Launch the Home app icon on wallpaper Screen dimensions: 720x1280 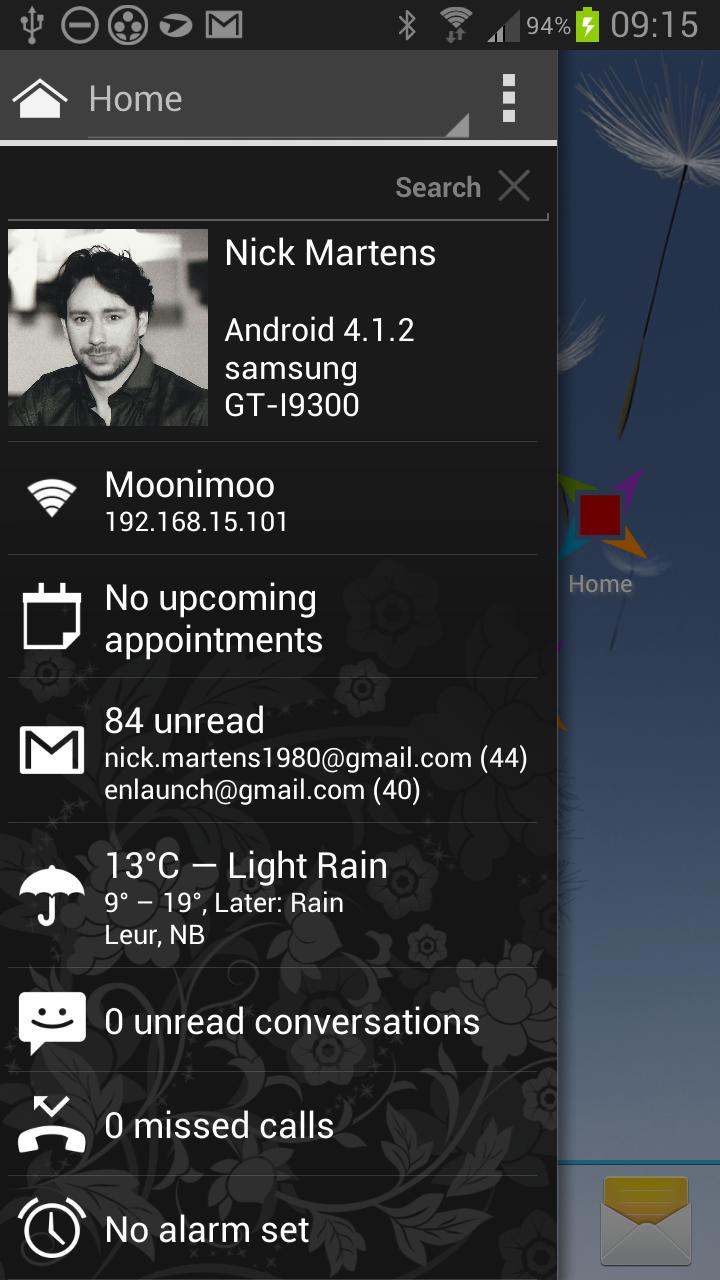click(x=600, y=530)
